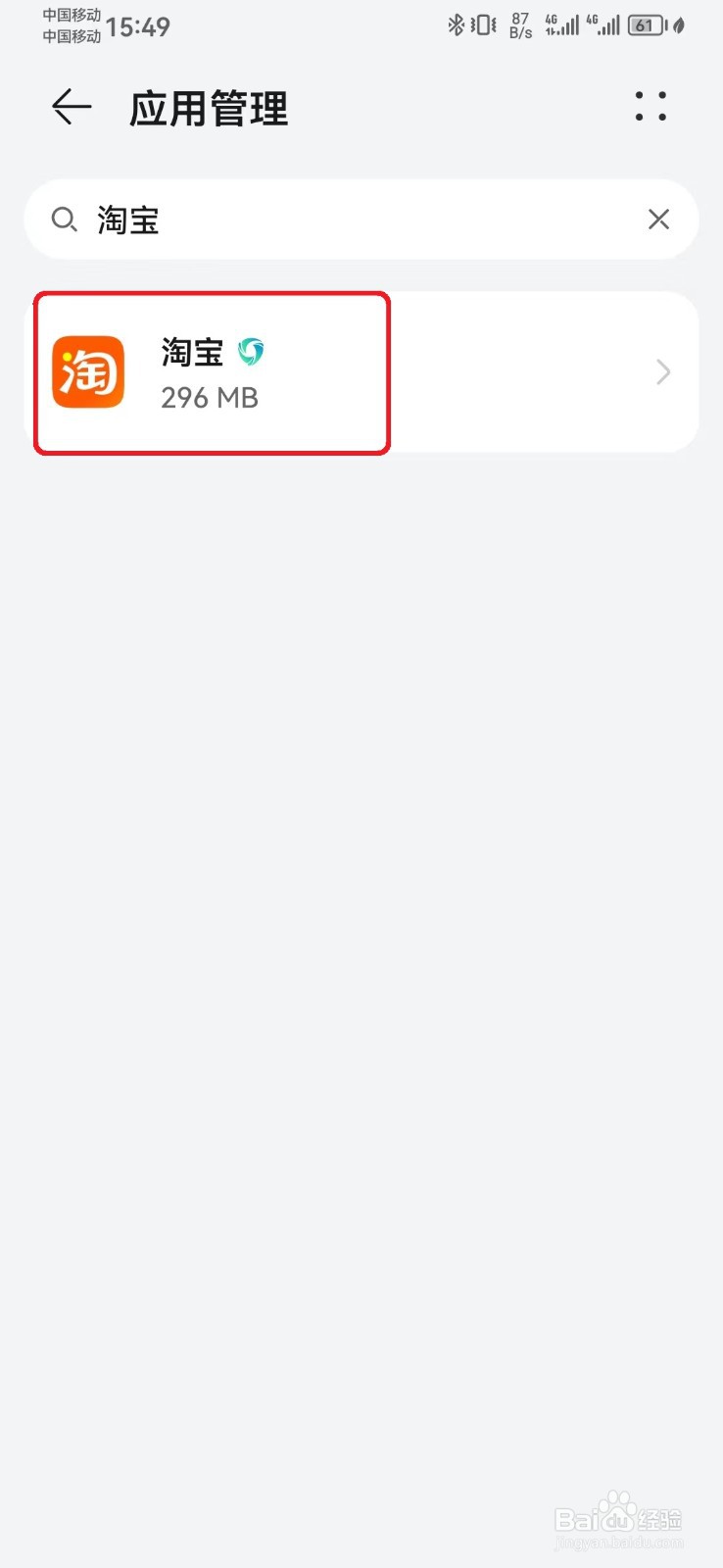Tap the Bluetooth icon in the status bar

[x=456, y=25]
